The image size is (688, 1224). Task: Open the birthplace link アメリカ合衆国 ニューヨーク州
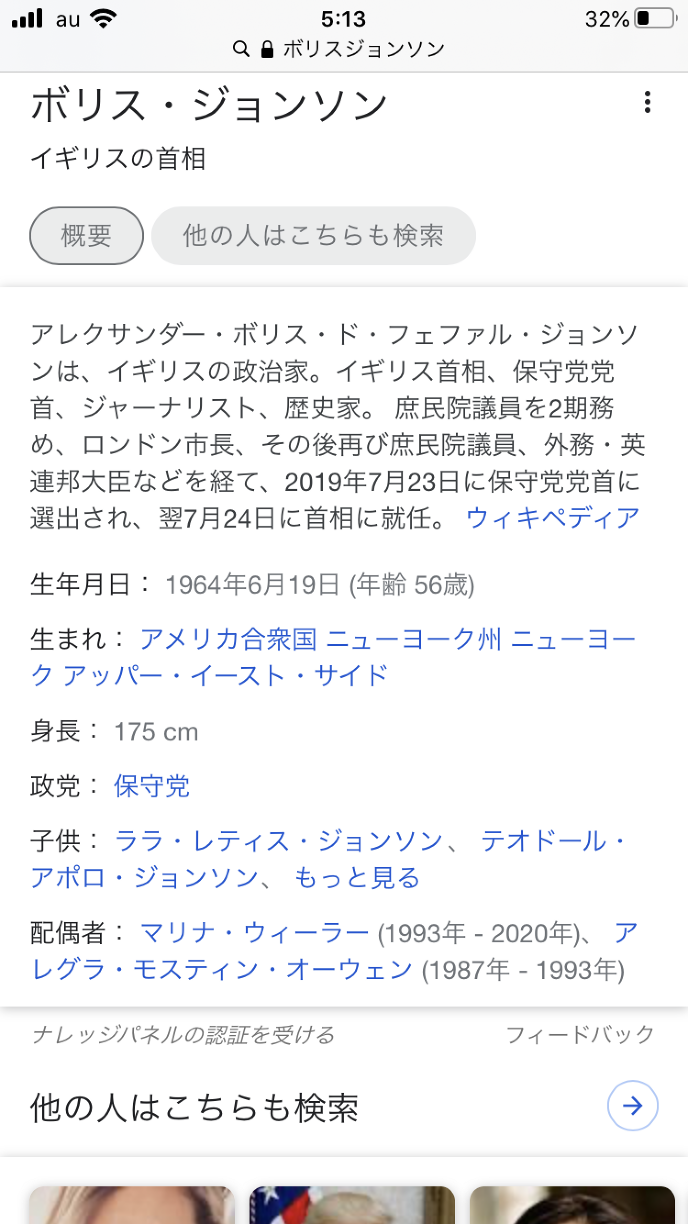click(320, 639)
